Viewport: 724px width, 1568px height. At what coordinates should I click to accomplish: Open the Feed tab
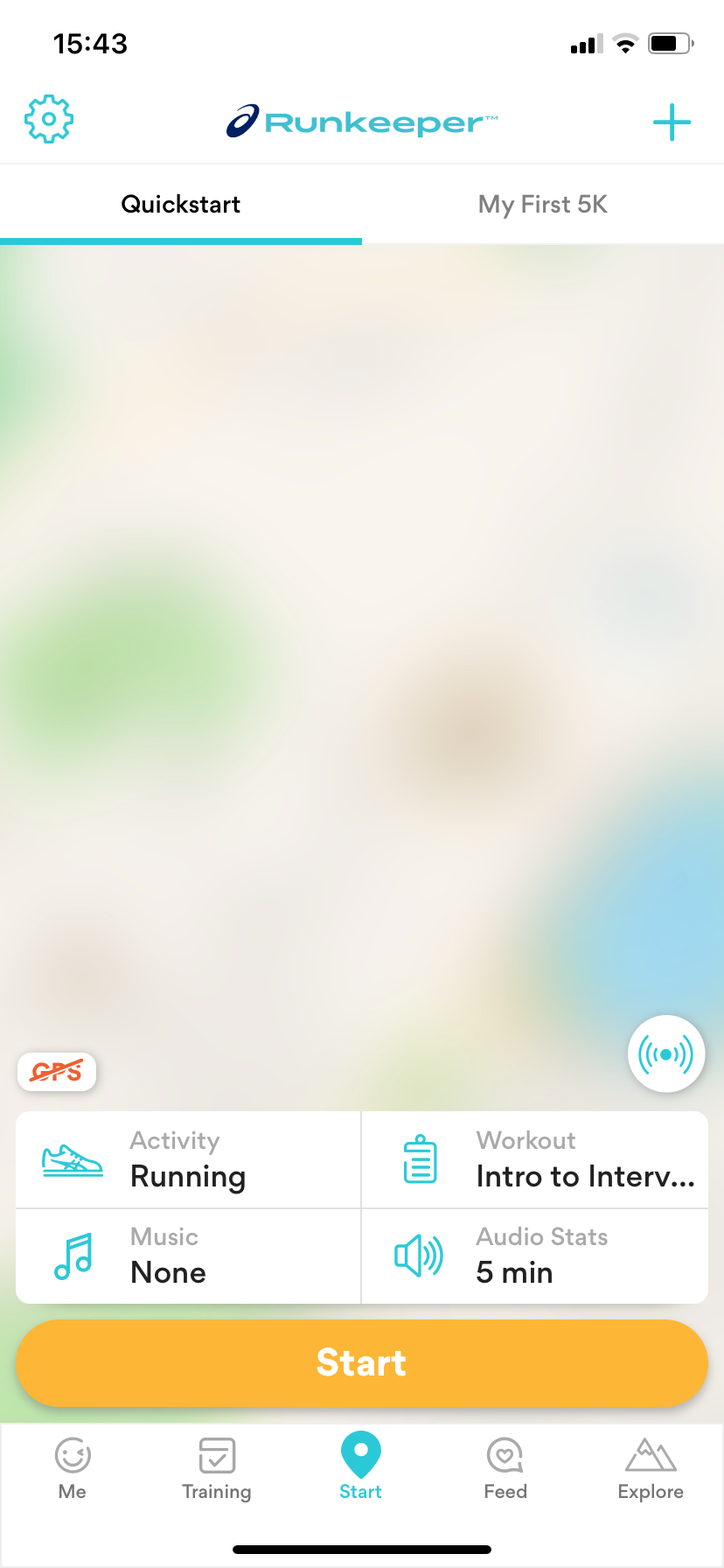[505, 1469]
